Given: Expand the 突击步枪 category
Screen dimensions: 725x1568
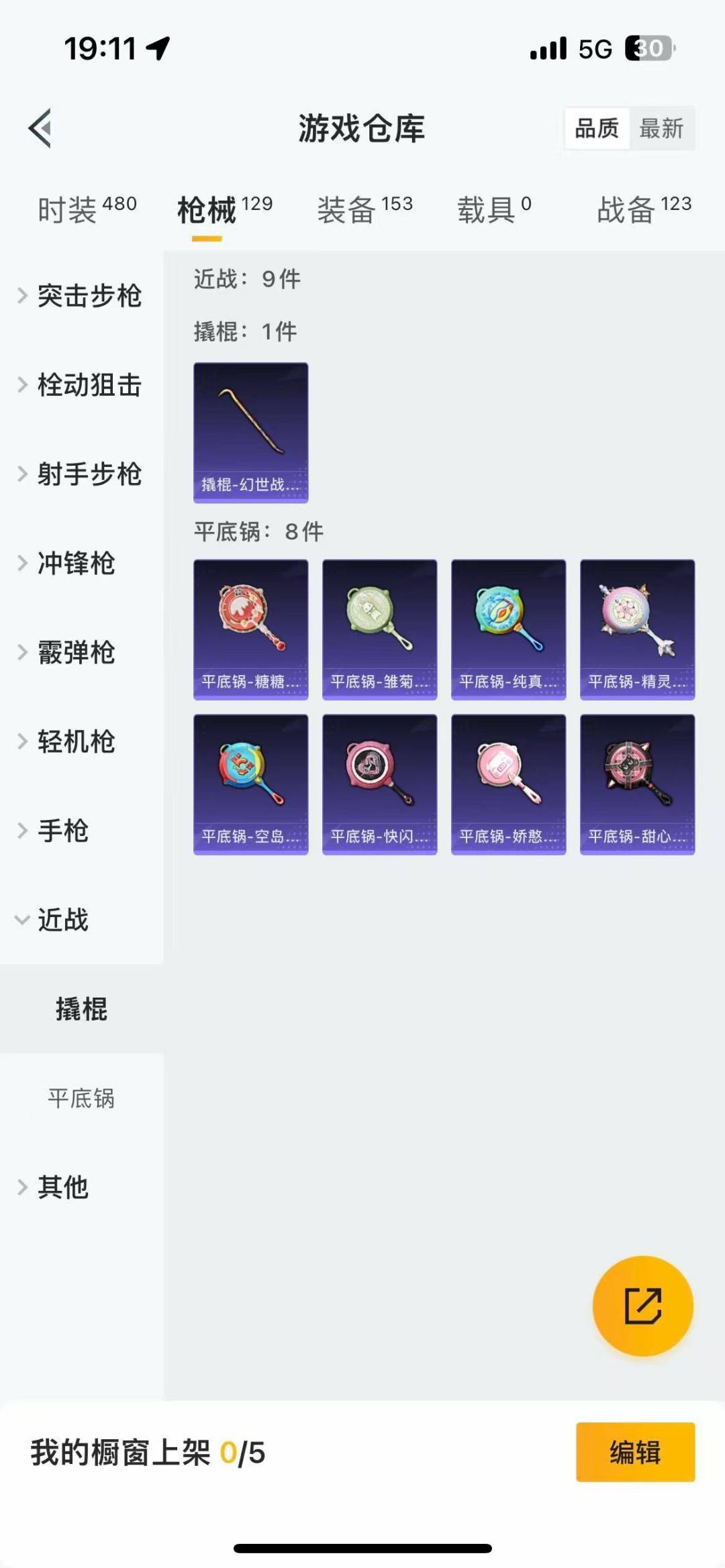Looking at the screenshot, I should pyautogui.click(x=81, y=296).
